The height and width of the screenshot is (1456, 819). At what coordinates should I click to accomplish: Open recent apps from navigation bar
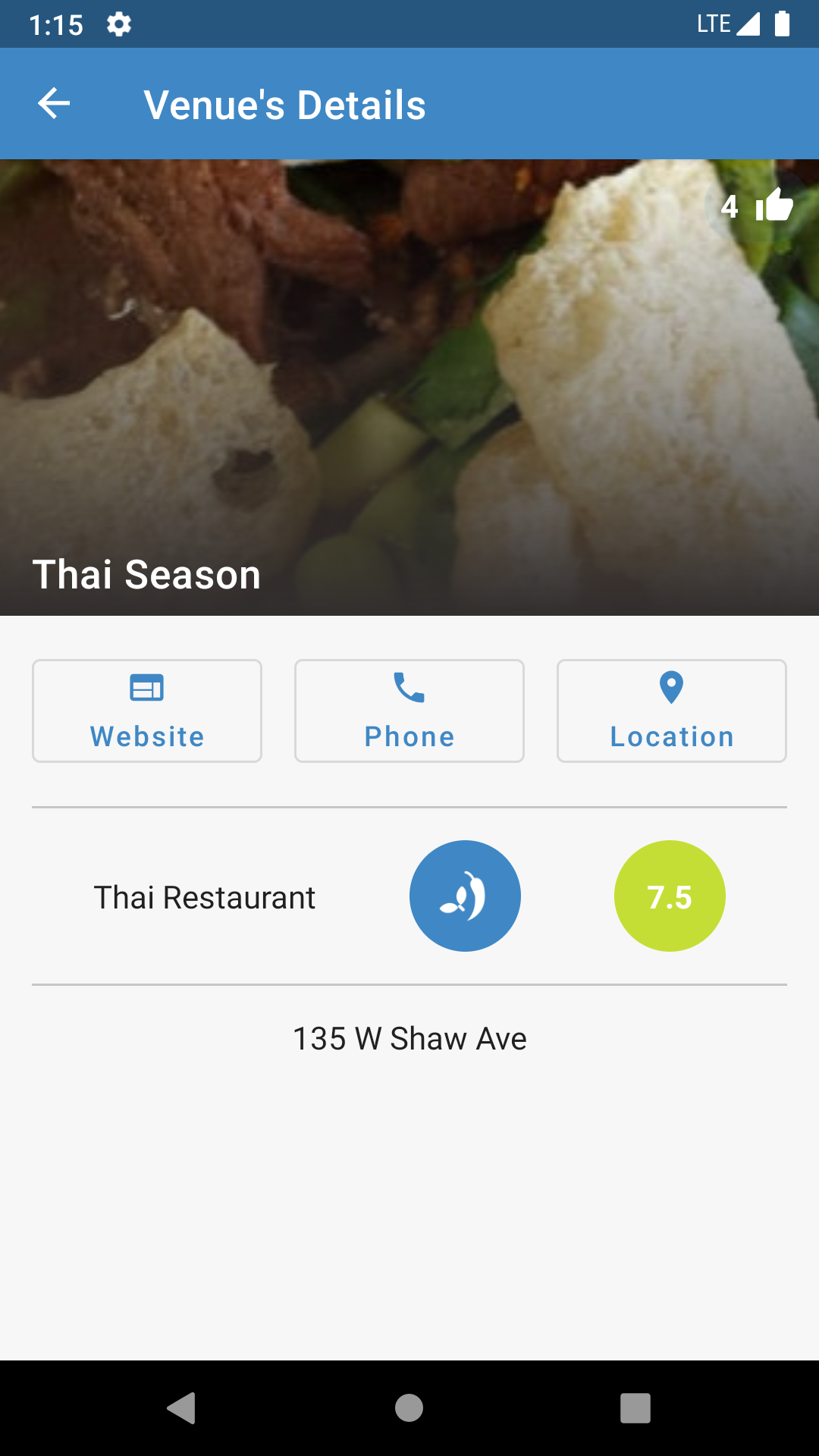pos(635,1408)
